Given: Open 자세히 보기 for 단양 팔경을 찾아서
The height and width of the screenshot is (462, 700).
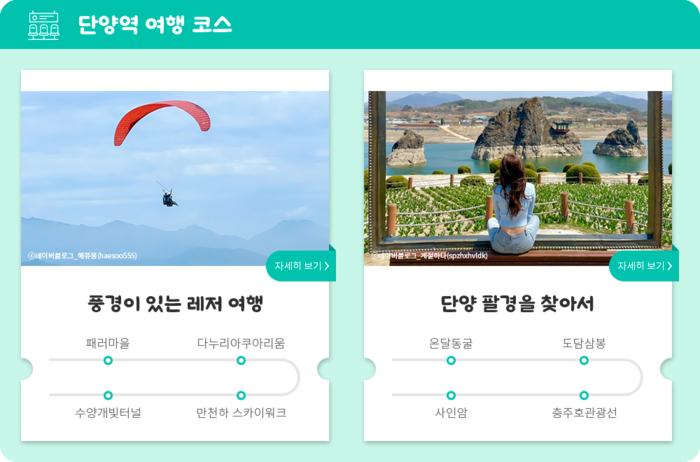Looking at the screenshot, I should 643,266.
